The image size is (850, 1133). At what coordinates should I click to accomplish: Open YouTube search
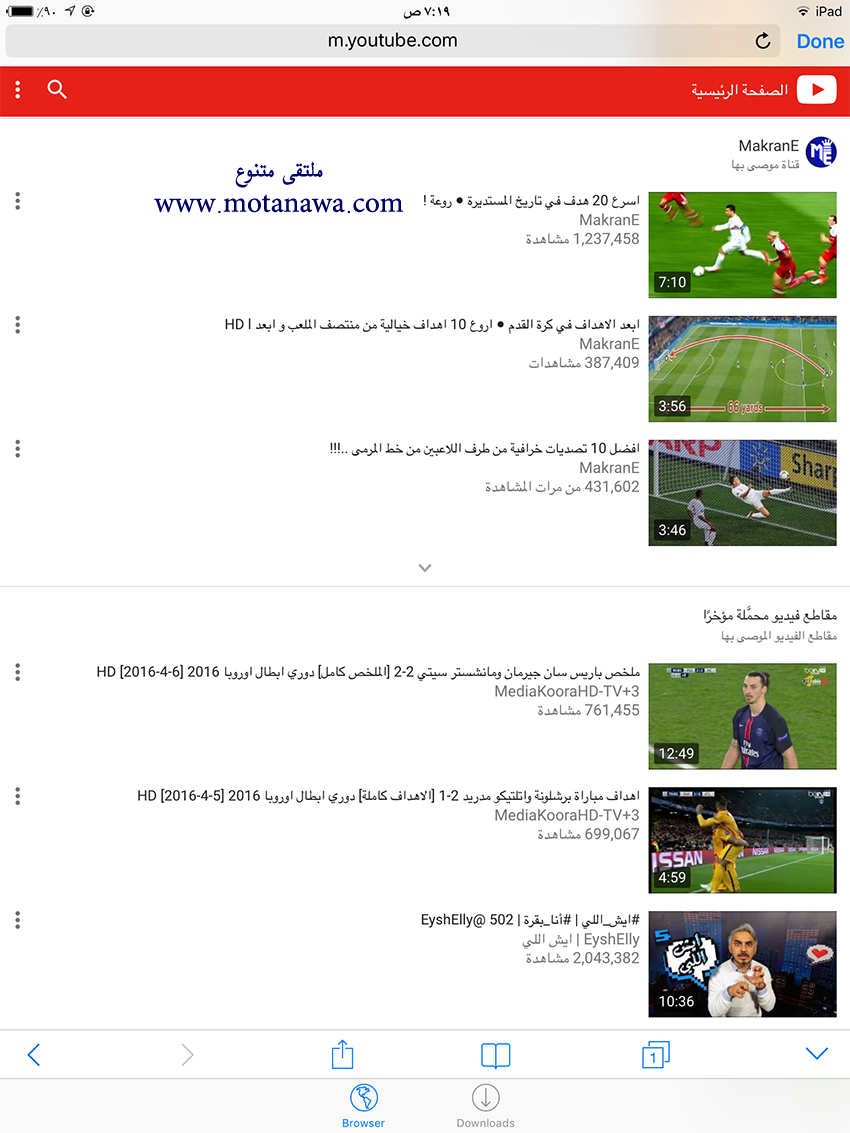(x=57, y=90)
